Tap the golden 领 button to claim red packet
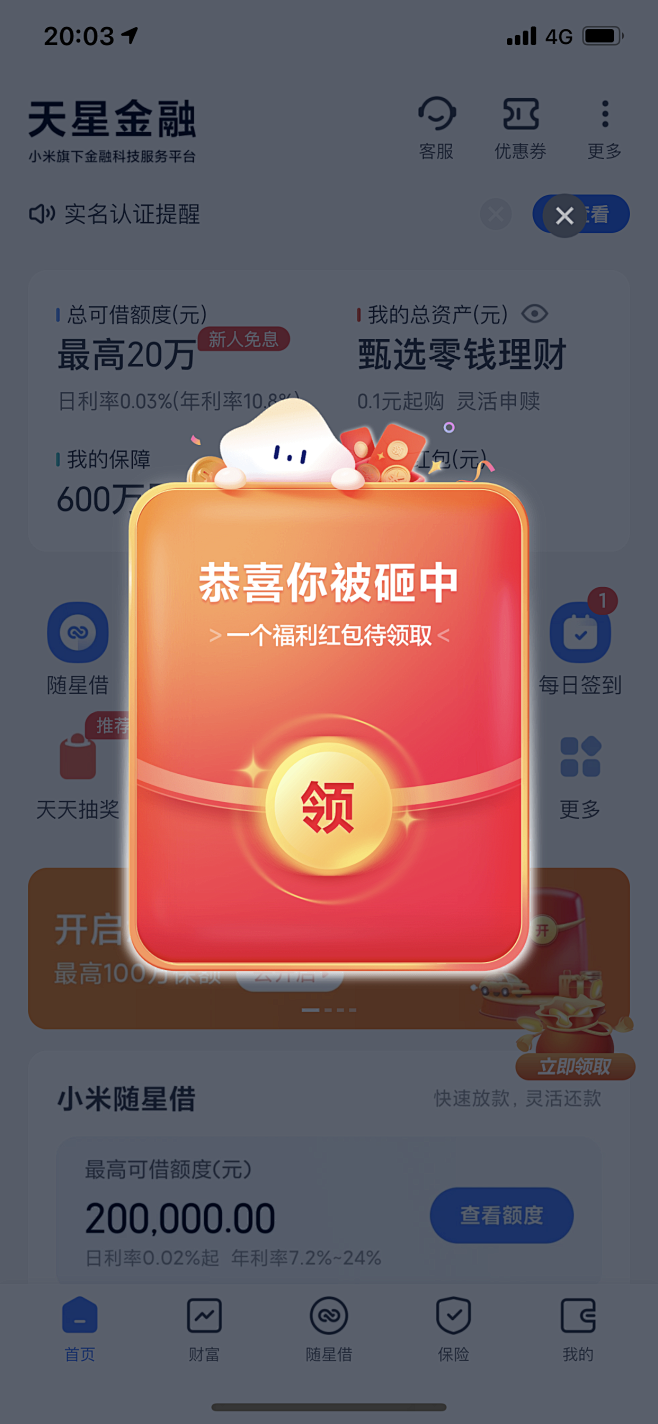Image resolution: width=658 pixels, height=1424 pixels. pos(328,807)
